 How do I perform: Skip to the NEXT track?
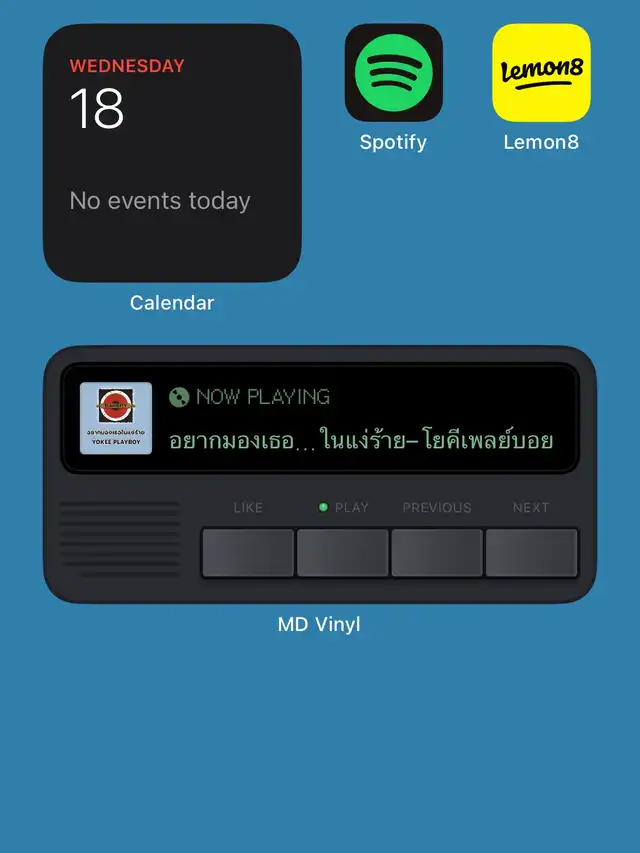pos(532,552)
